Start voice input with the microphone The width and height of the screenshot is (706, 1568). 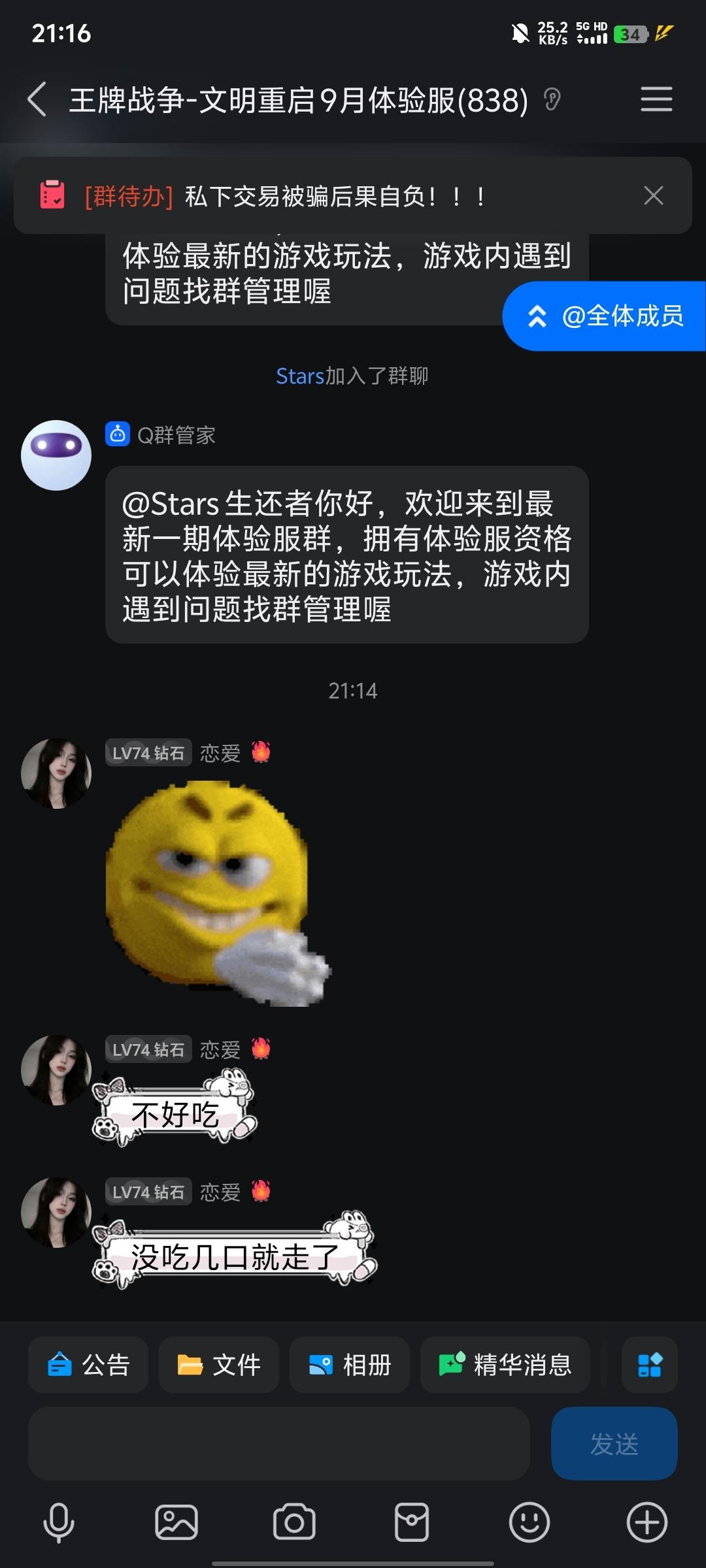[x=59, y=1522]
